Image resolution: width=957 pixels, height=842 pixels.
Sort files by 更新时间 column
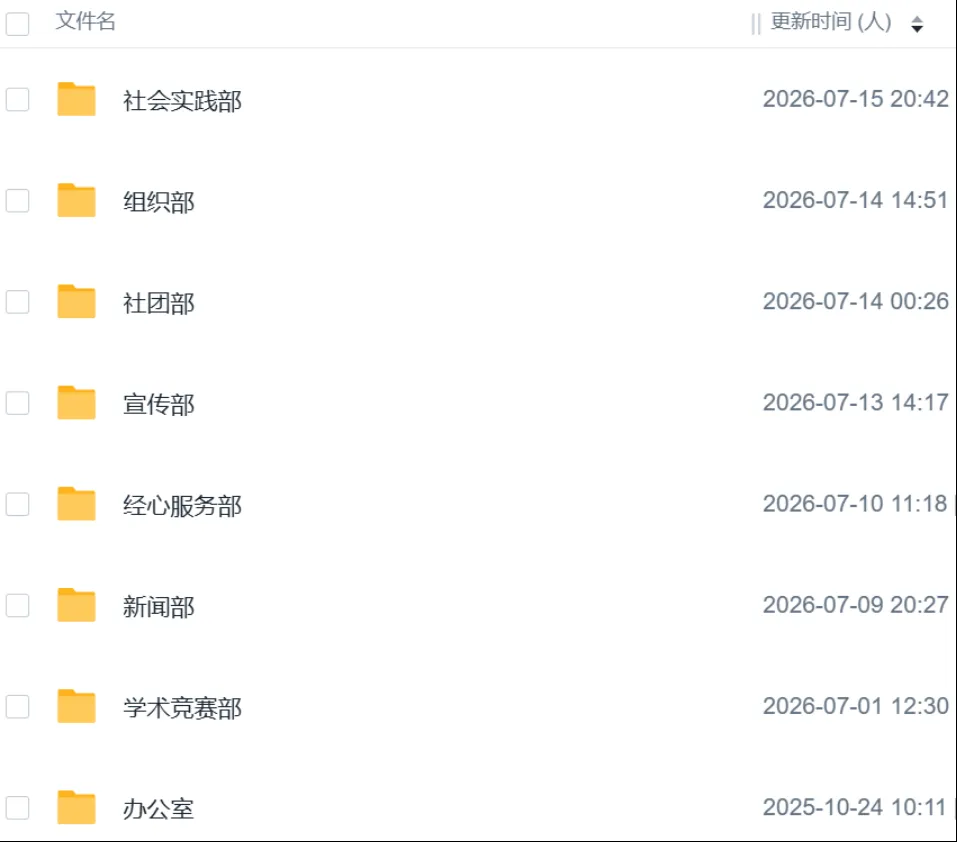pyautogui.click(x=917, y=24)
